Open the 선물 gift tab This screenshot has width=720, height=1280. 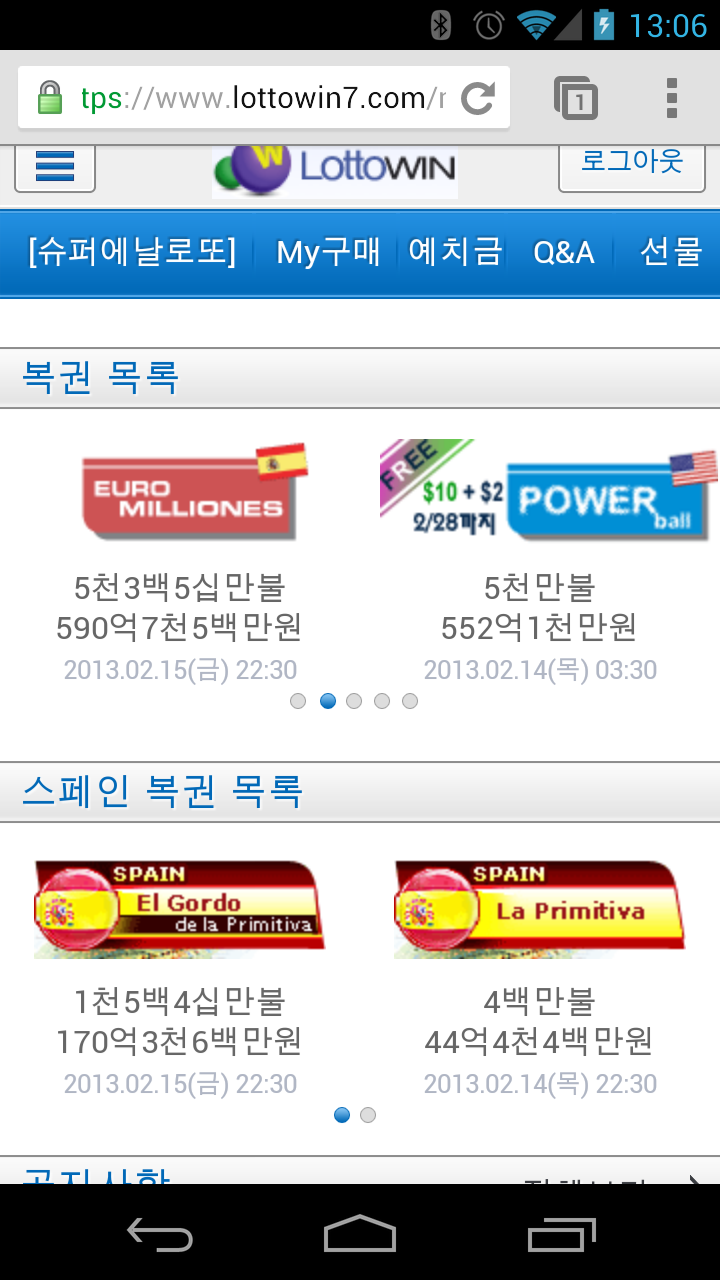click(x=671, y=252)
